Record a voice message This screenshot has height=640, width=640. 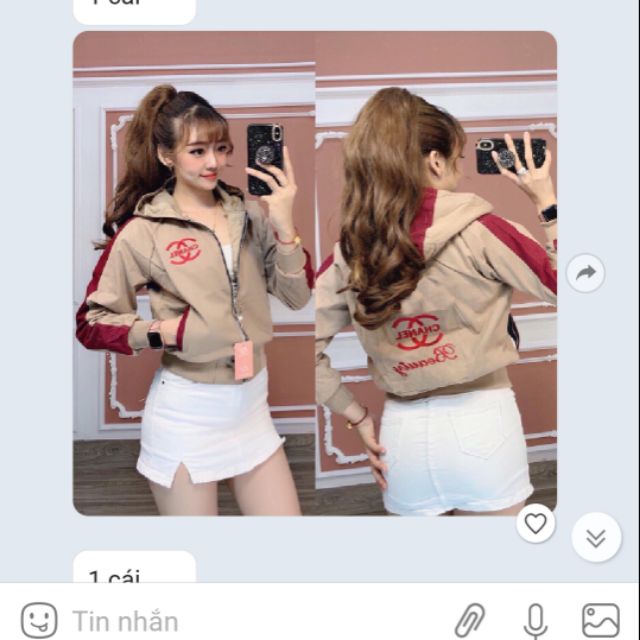click(x=536, y=620)
